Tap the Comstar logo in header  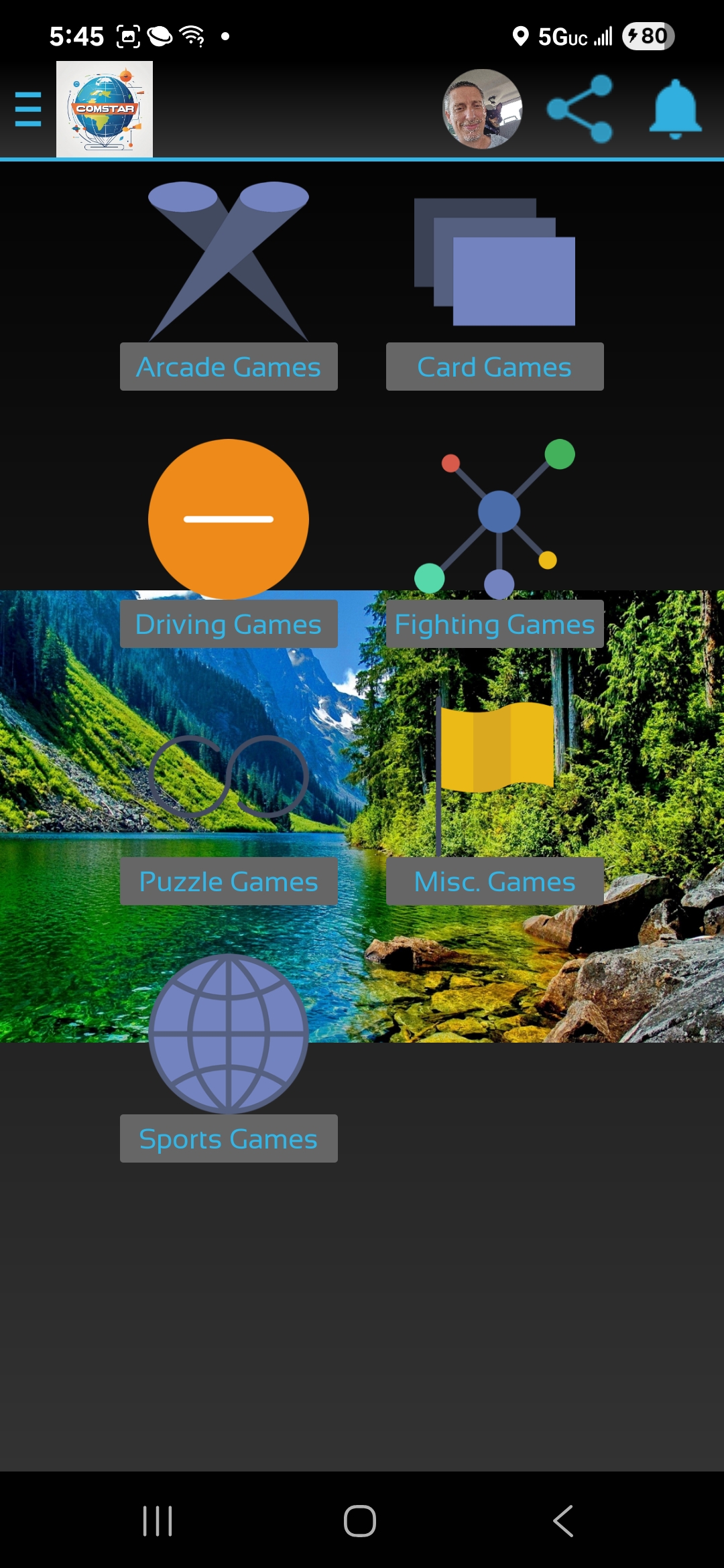coord(105,109)
